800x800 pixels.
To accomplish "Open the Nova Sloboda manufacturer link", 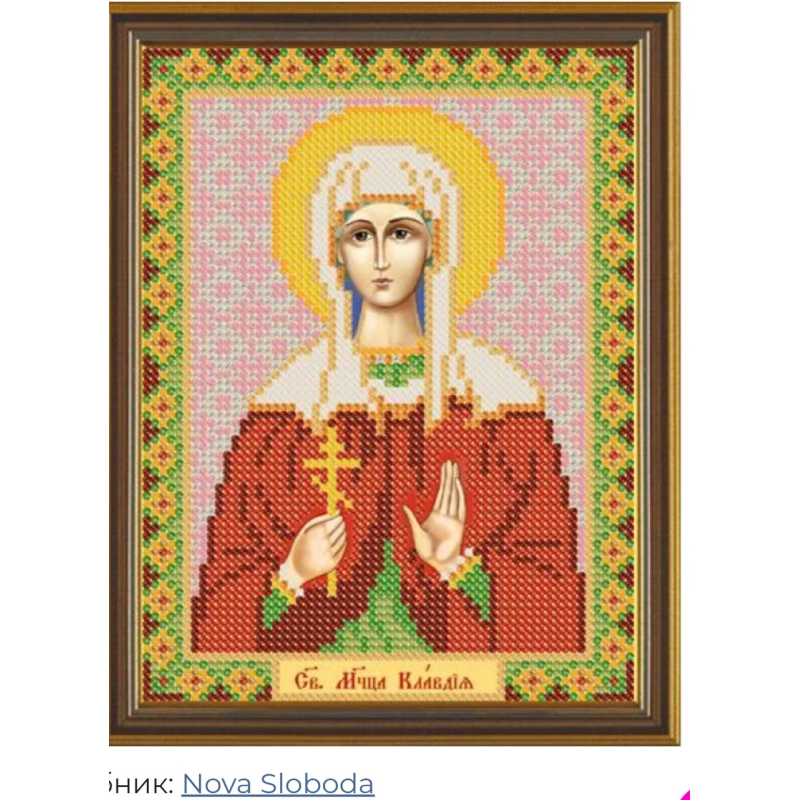I will (277, 783).
